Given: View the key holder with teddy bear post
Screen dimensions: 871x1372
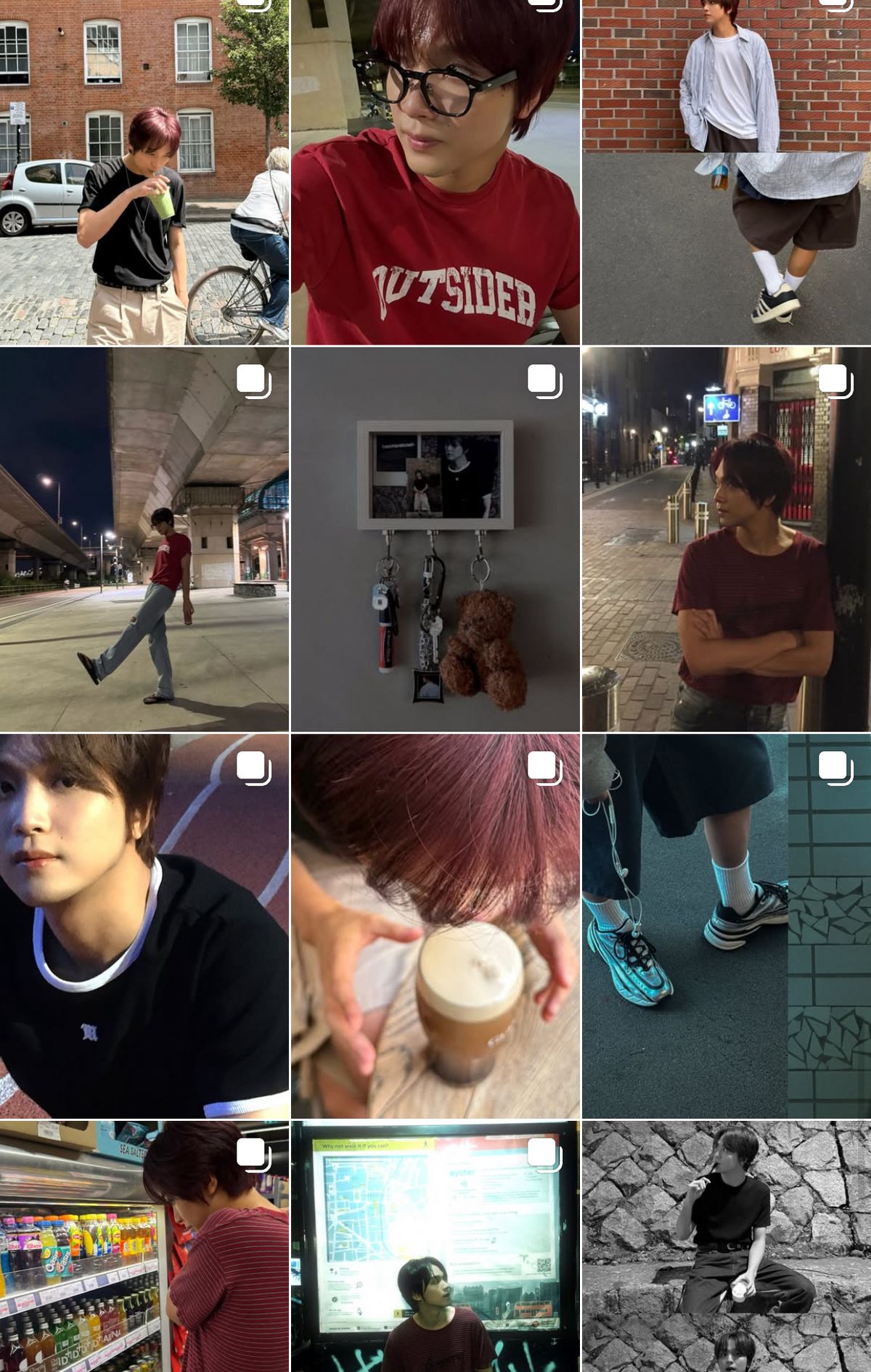Looking at the screenshot, I should [435, 539].
